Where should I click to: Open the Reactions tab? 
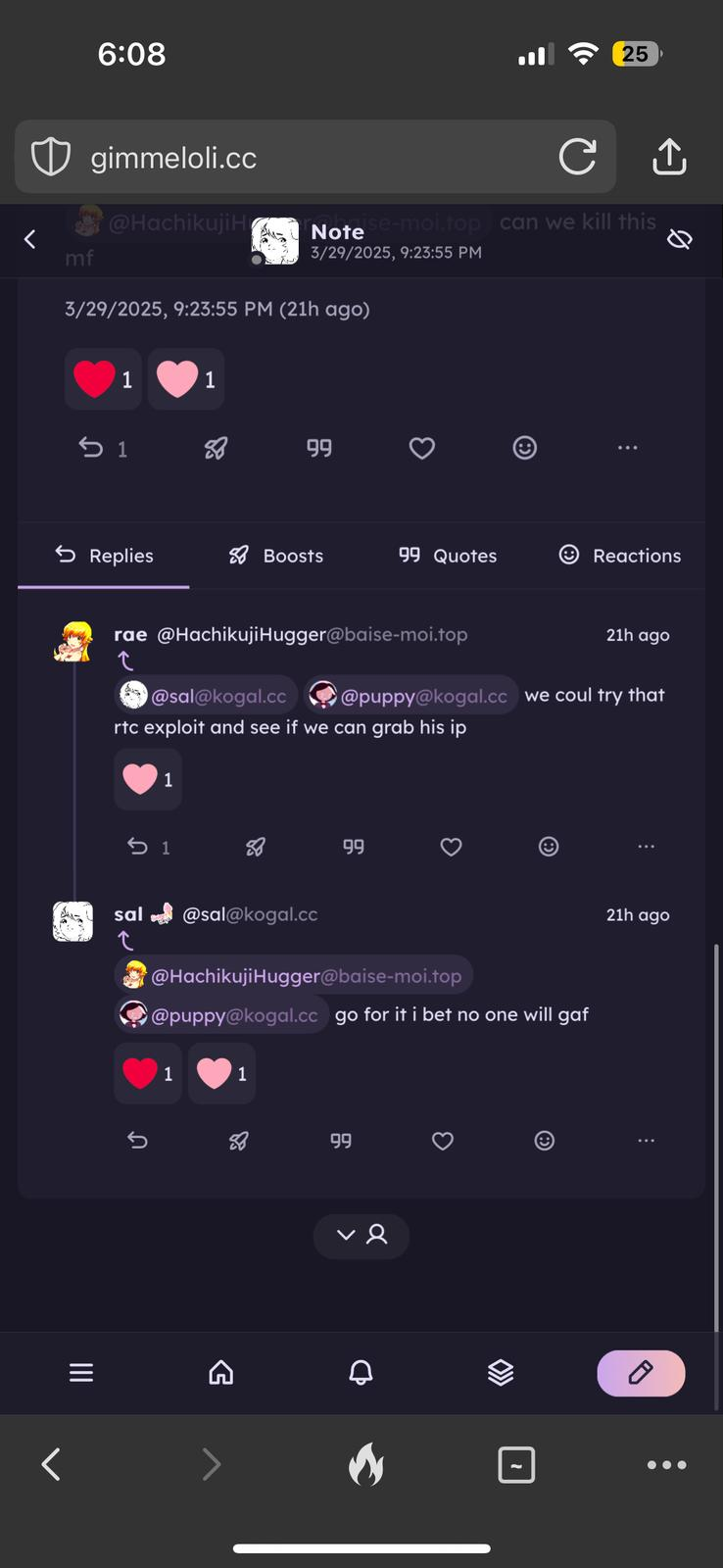point(619,556)
